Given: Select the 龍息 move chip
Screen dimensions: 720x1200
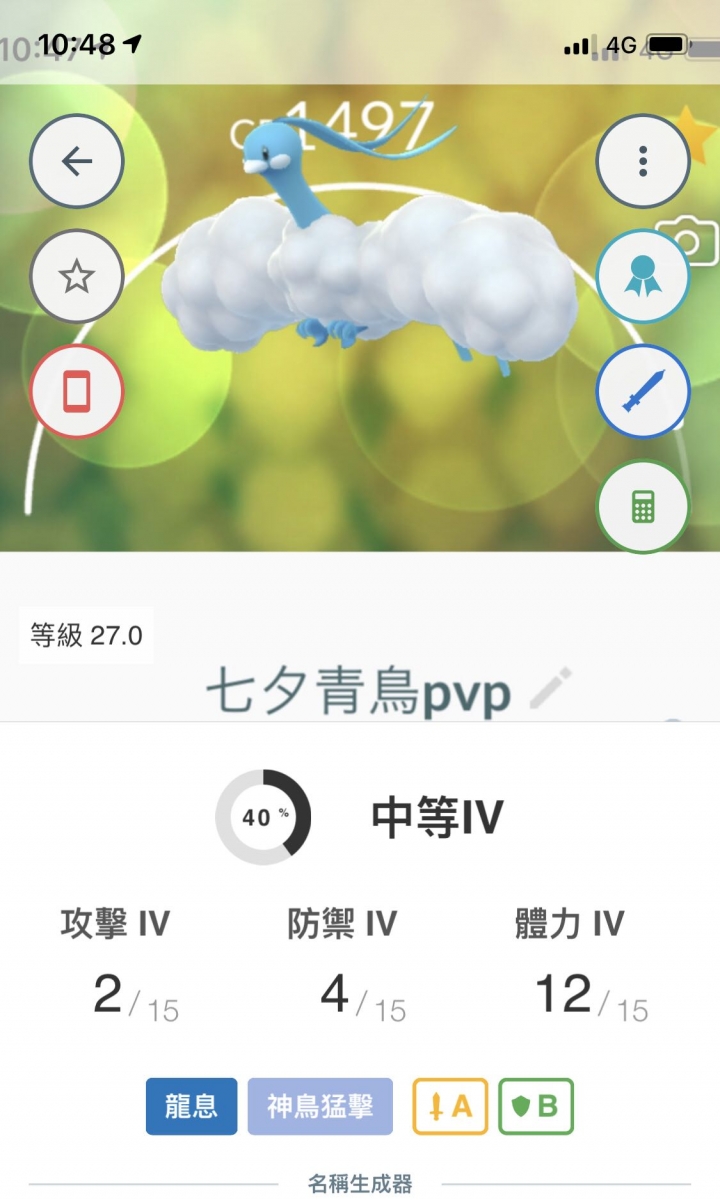Looking at the screenshot, I should click(191, 1106).
